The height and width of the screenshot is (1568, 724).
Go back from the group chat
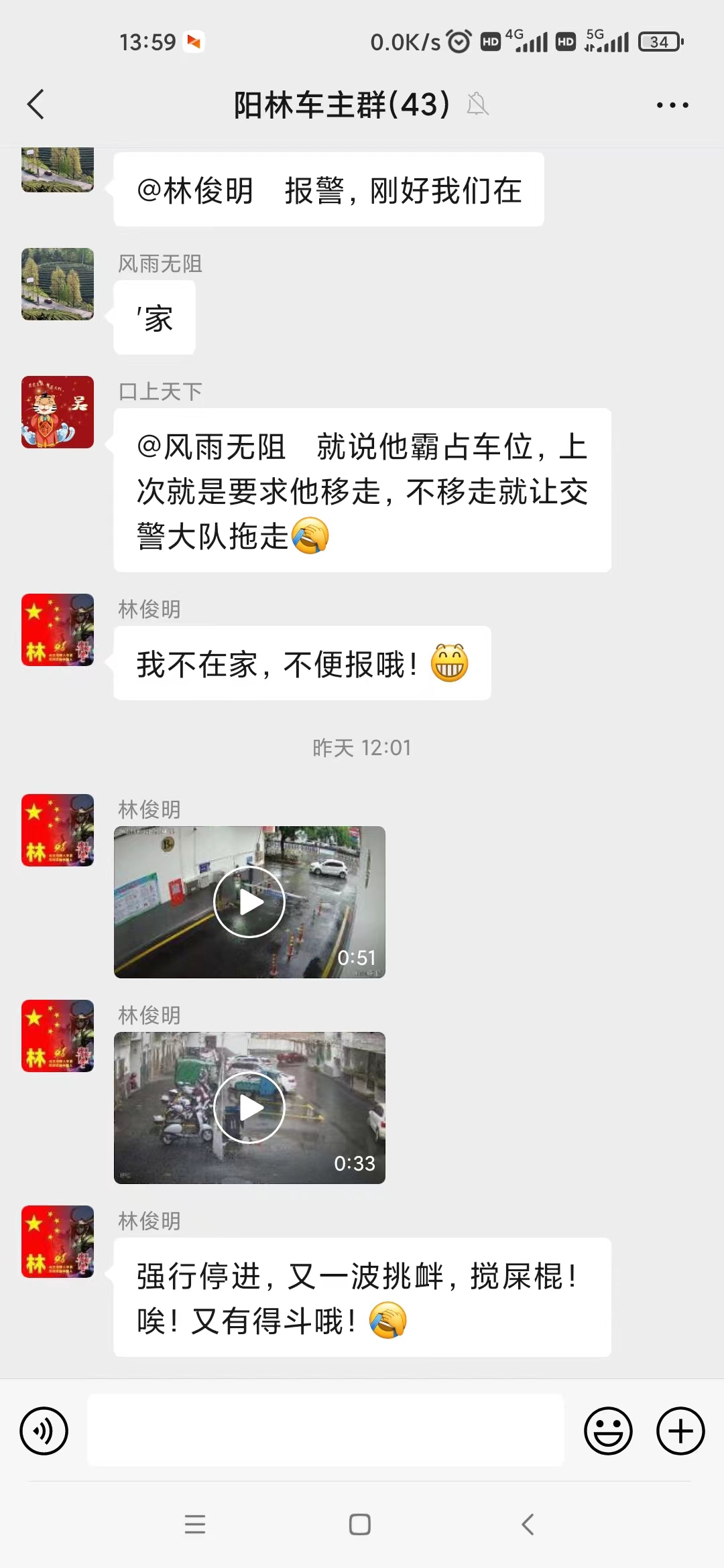point(36,105)
